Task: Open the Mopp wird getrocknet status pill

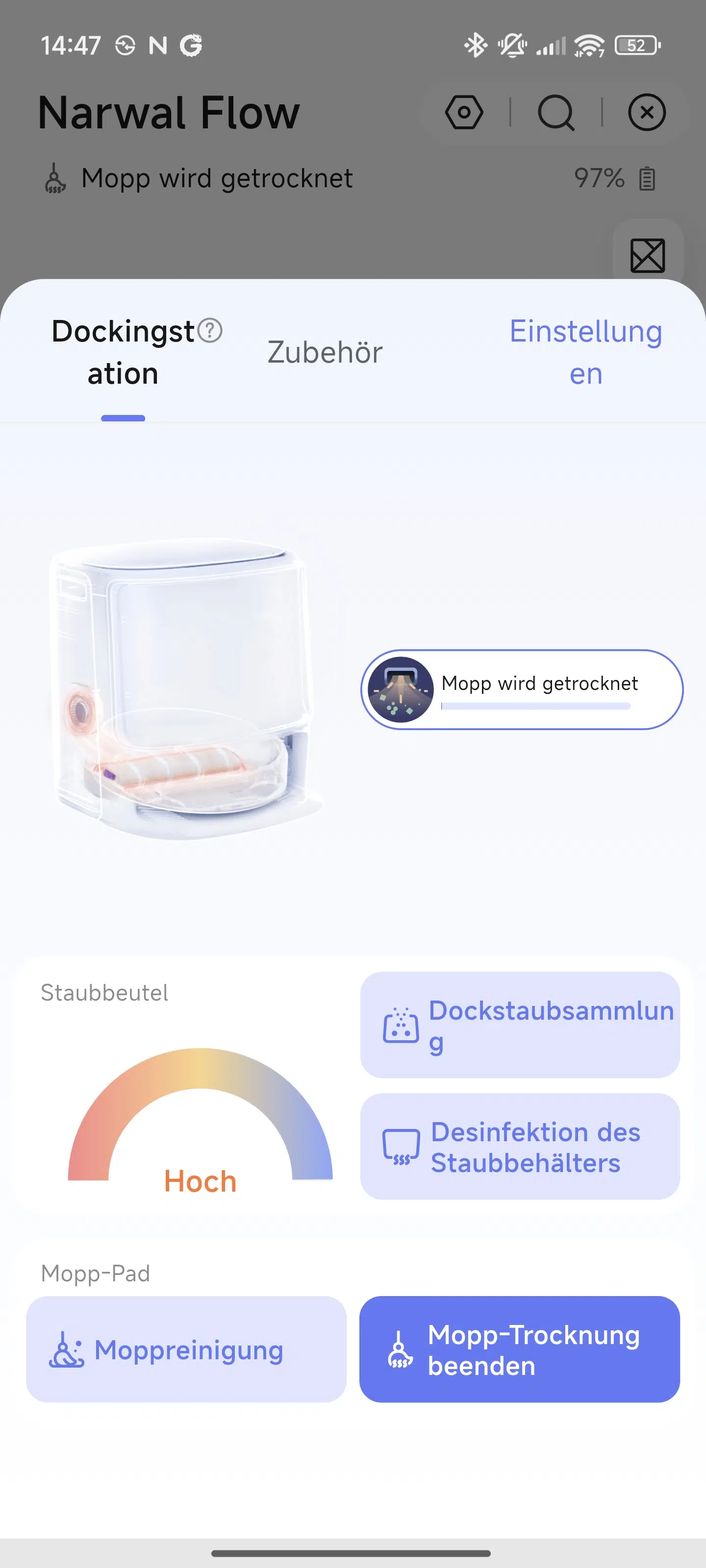Action: 522,689
